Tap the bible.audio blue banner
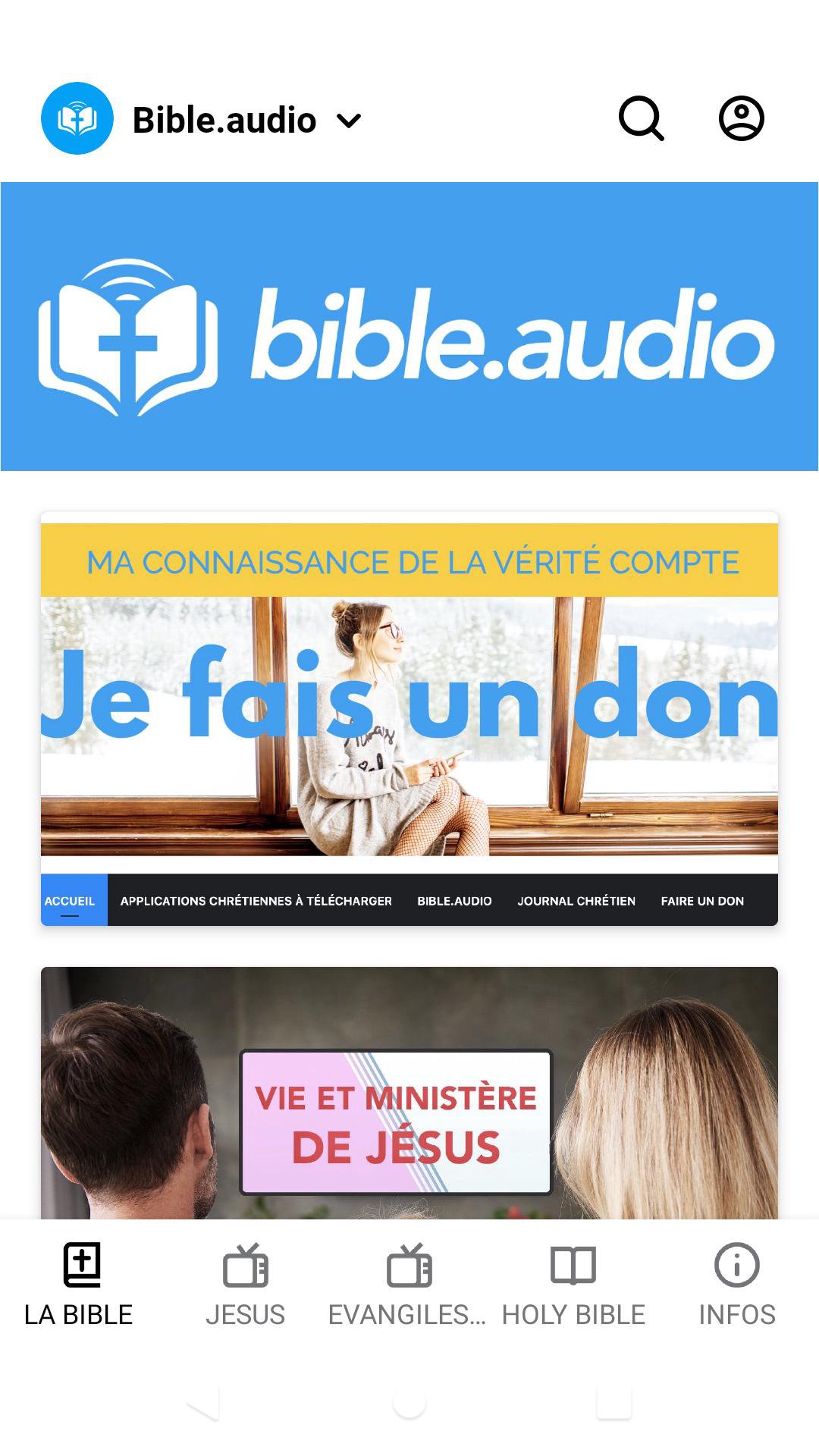Screen dimensions: 819x1456 click(409, 327)
